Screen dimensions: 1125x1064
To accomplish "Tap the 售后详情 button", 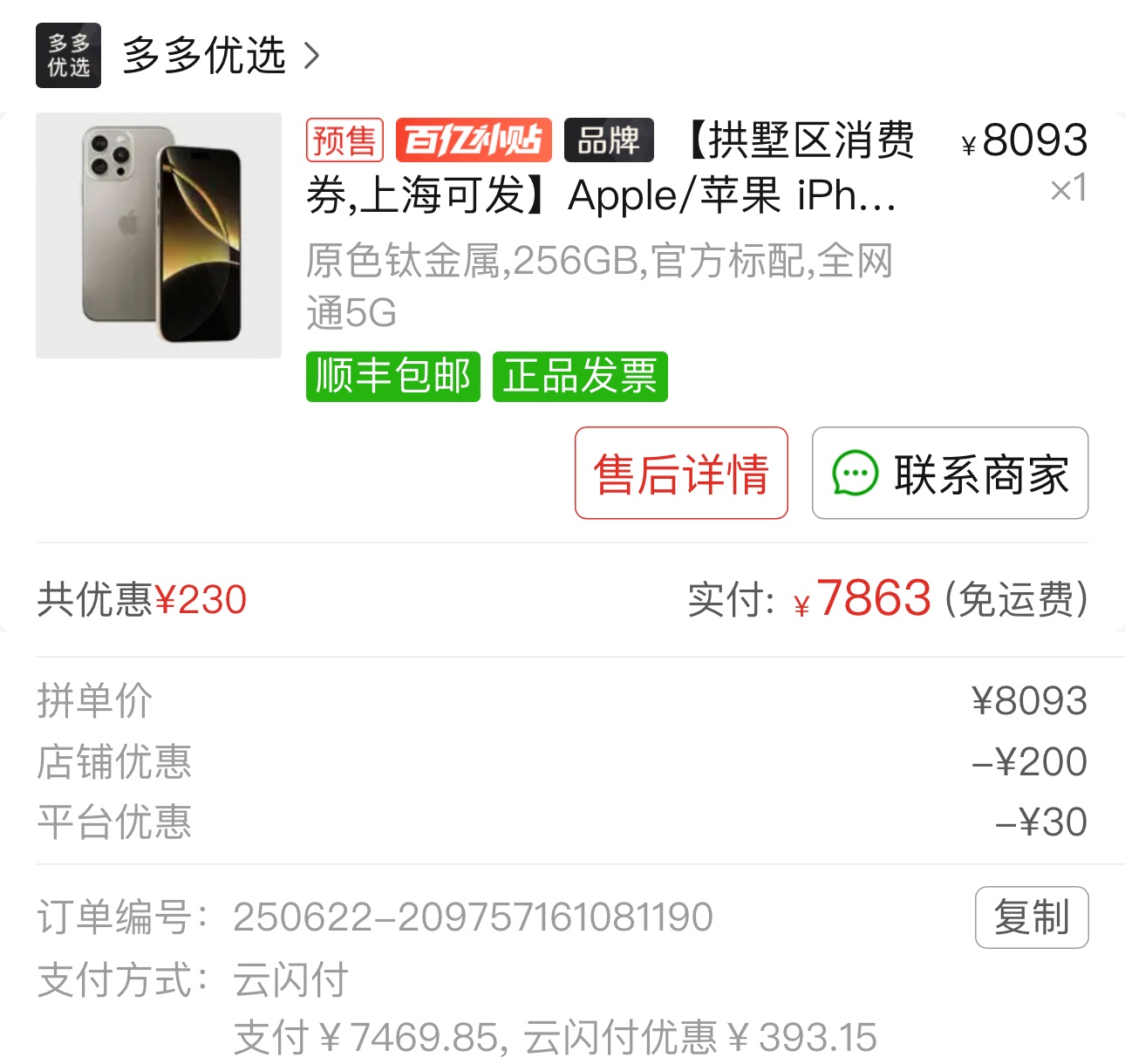I will pyautogui.click(x=681, y=474).
